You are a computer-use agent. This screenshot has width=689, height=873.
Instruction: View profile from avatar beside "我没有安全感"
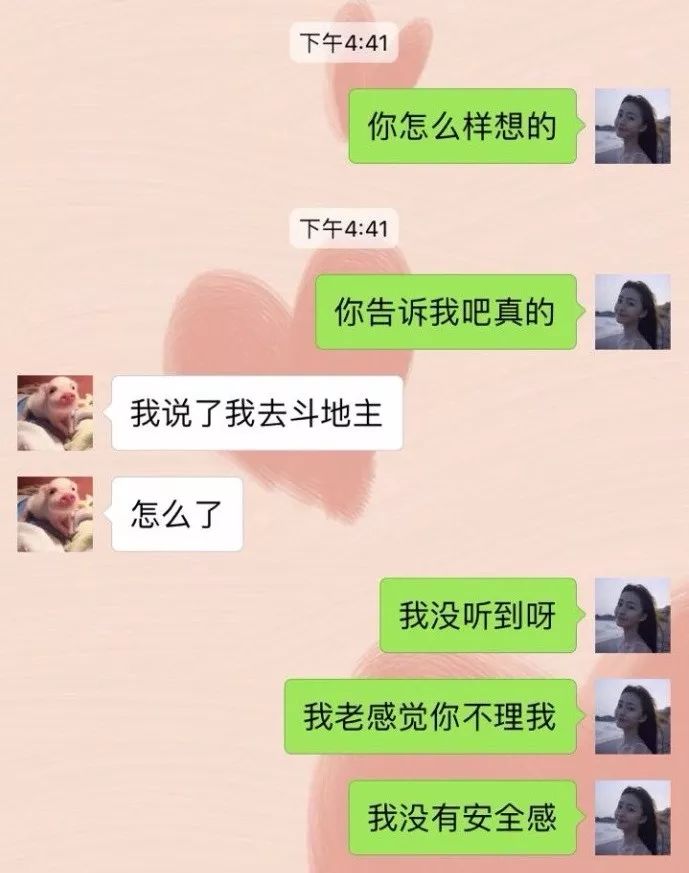[632, 818]
